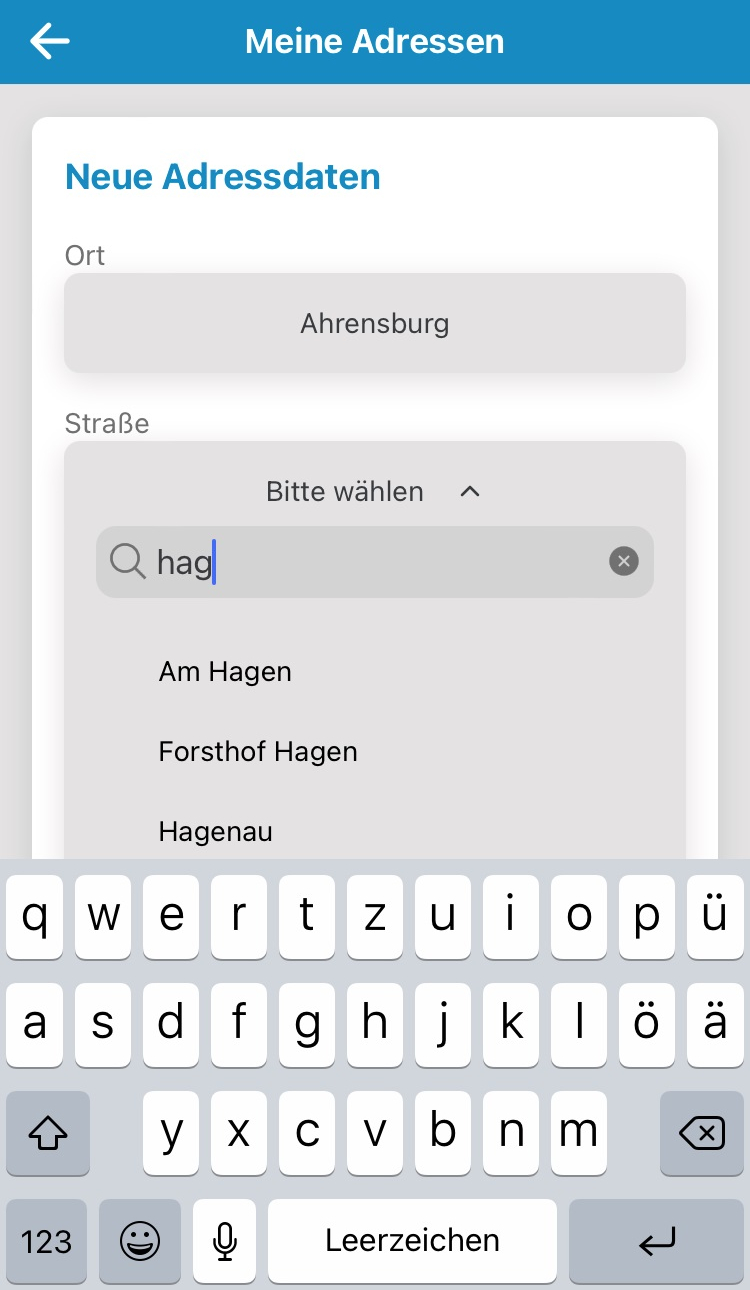Pick Hagenau from the street list

pos(216,832)
